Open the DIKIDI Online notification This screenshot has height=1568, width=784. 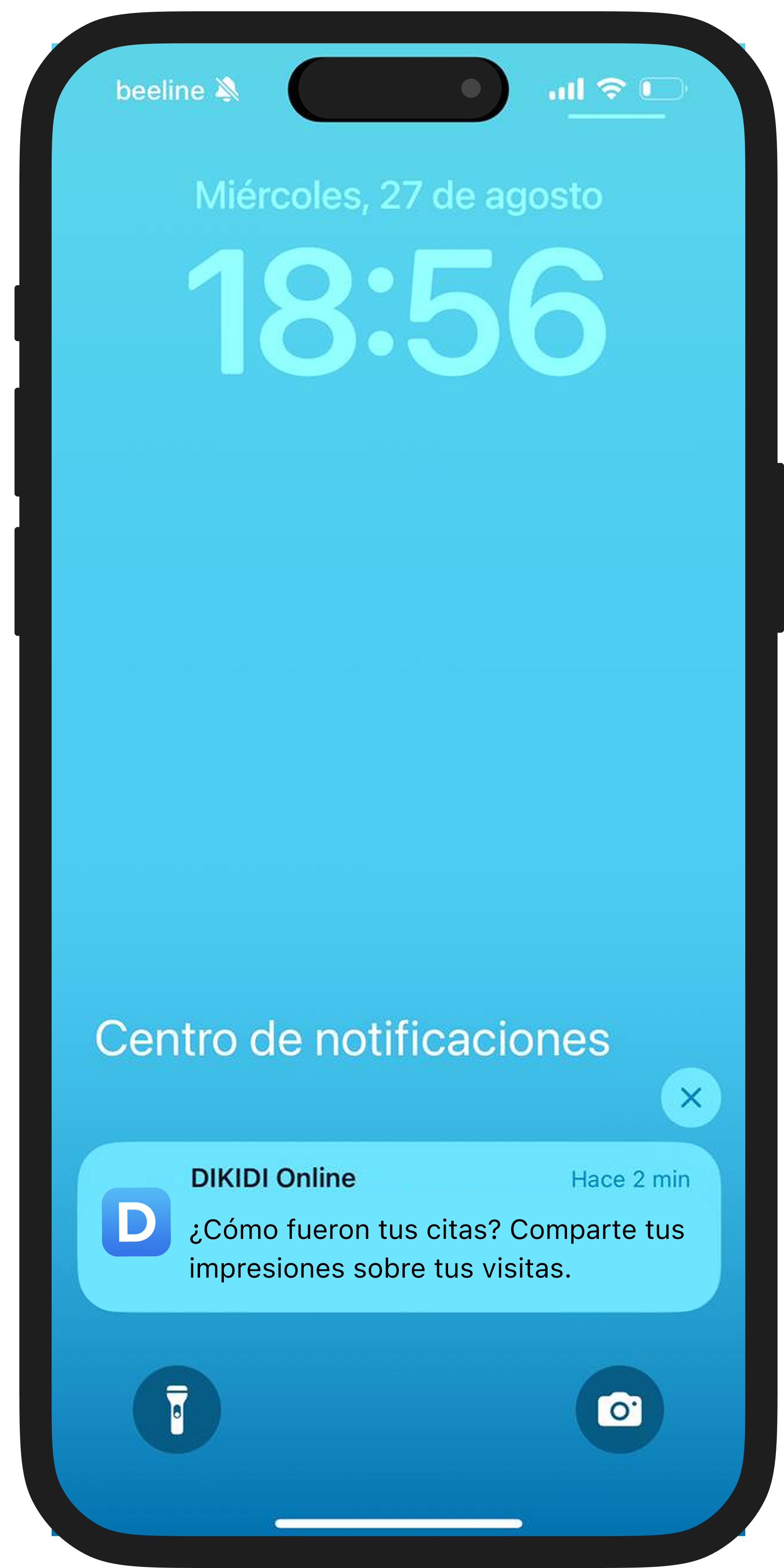click(x=399, y=1226)
